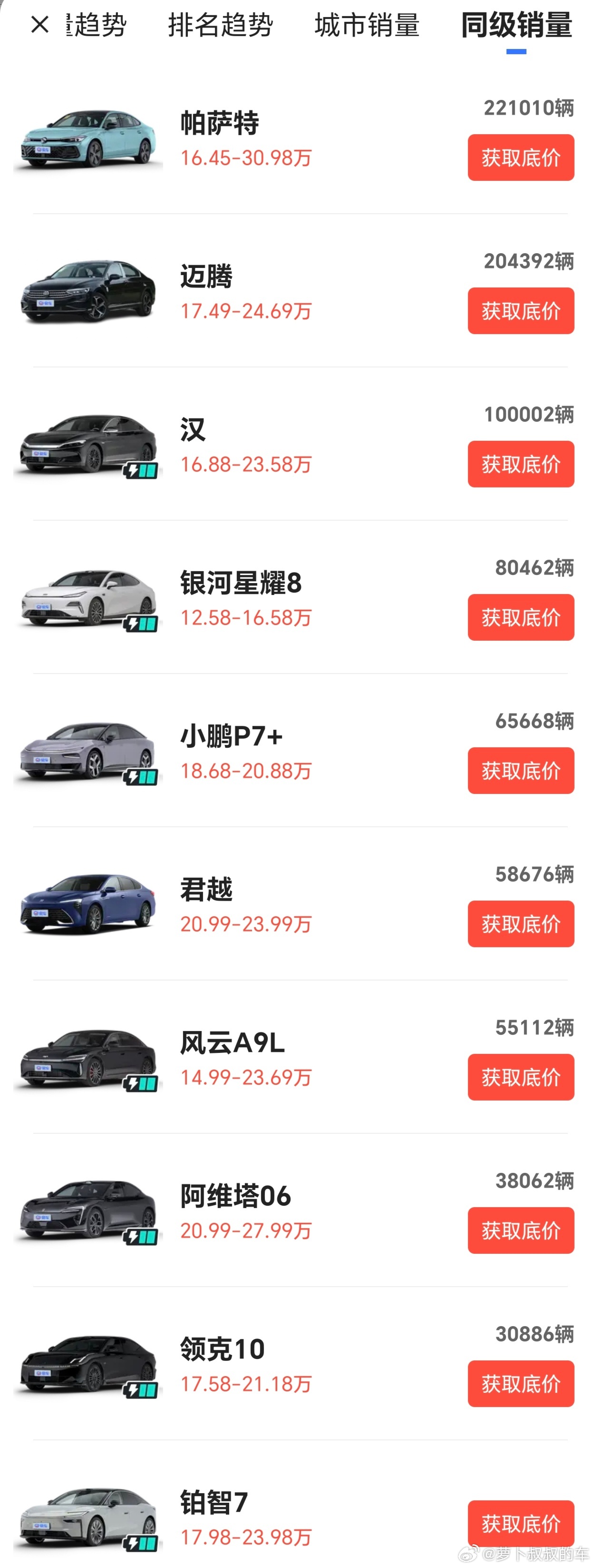Request lowest price for 君越
This screenshot has height=1568, width=595.
coord(520,924)
